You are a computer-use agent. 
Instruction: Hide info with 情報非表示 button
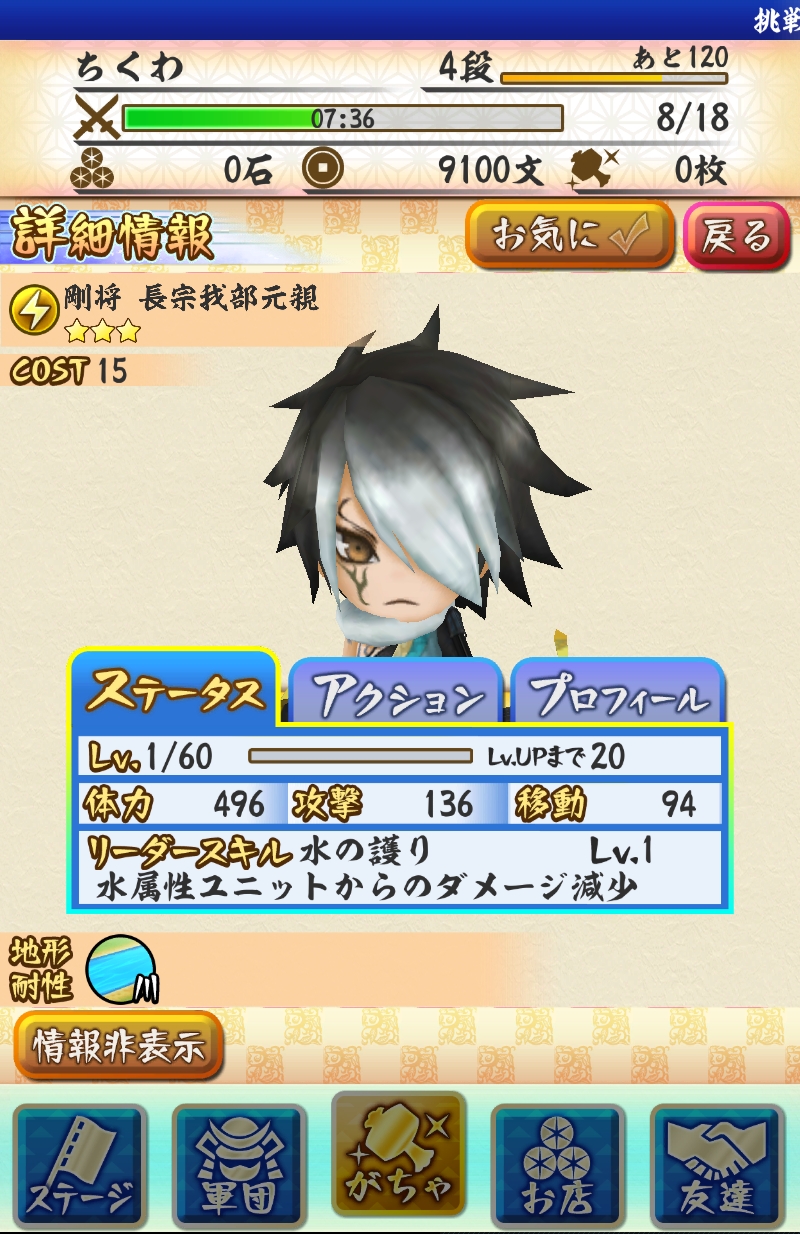[119, 1046]
